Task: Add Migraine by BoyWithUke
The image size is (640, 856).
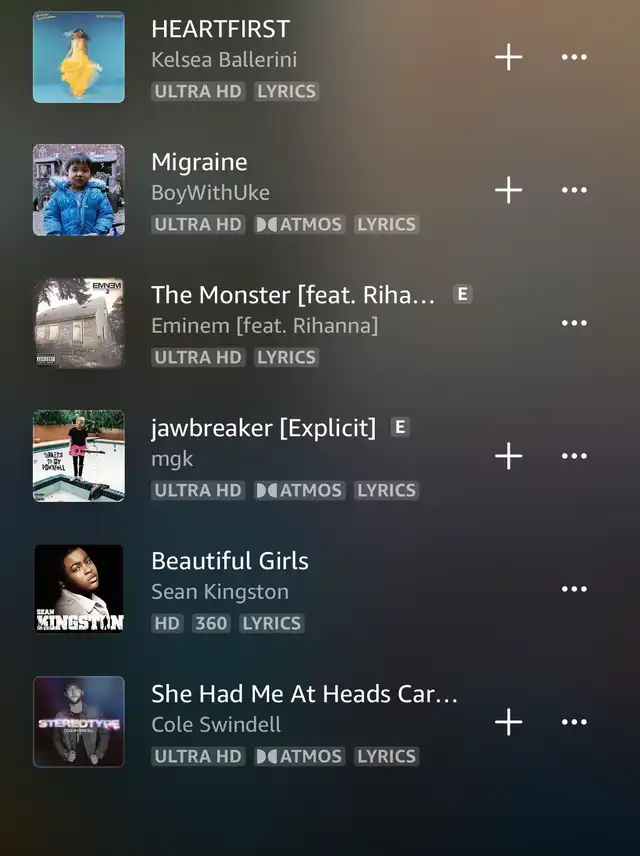Action: (x=508, y=190)
